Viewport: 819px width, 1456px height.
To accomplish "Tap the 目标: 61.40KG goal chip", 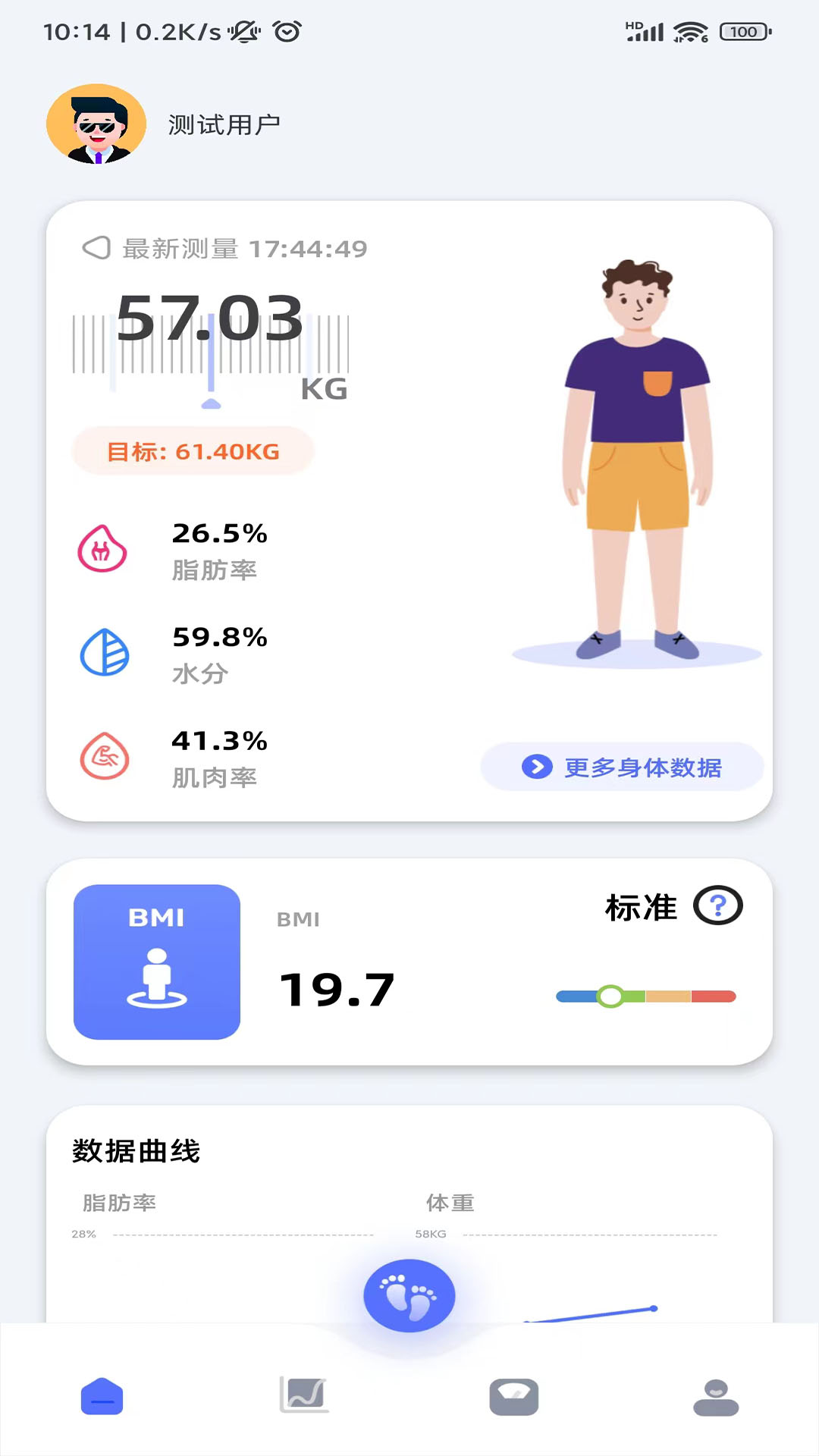I will (x=194, y=452).
